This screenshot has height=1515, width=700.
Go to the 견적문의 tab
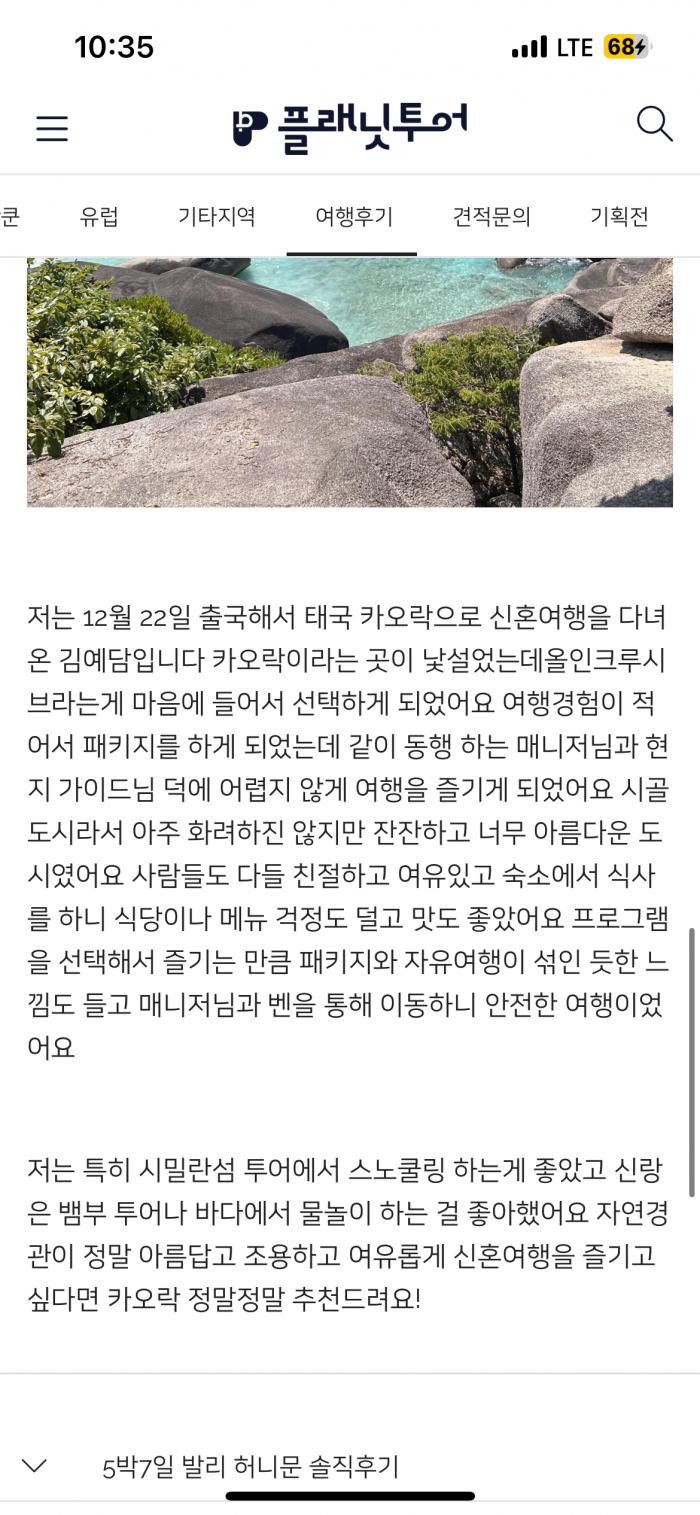[491, 216]
